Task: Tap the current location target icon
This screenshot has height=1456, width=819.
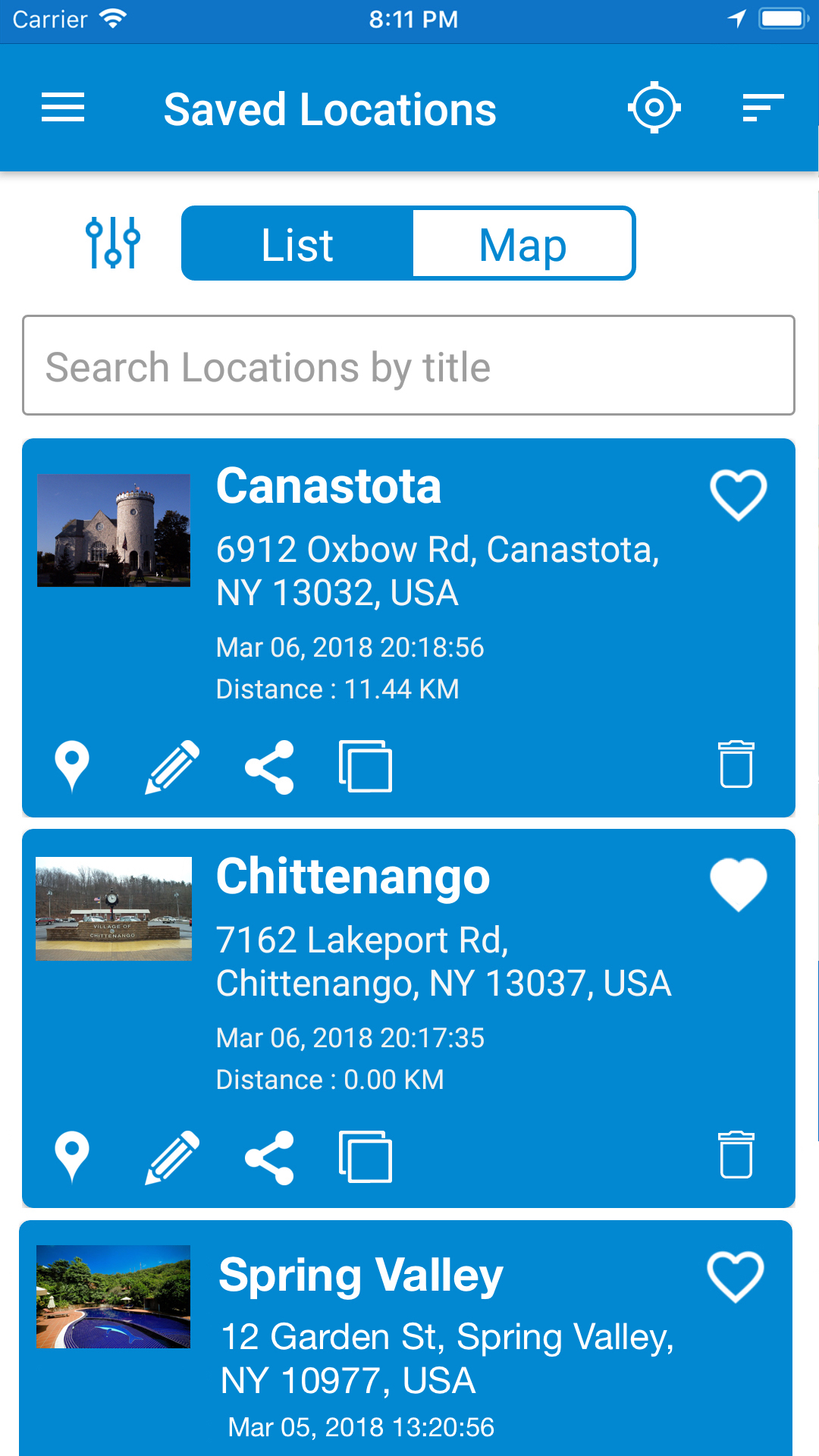Action: click(654, 108)
